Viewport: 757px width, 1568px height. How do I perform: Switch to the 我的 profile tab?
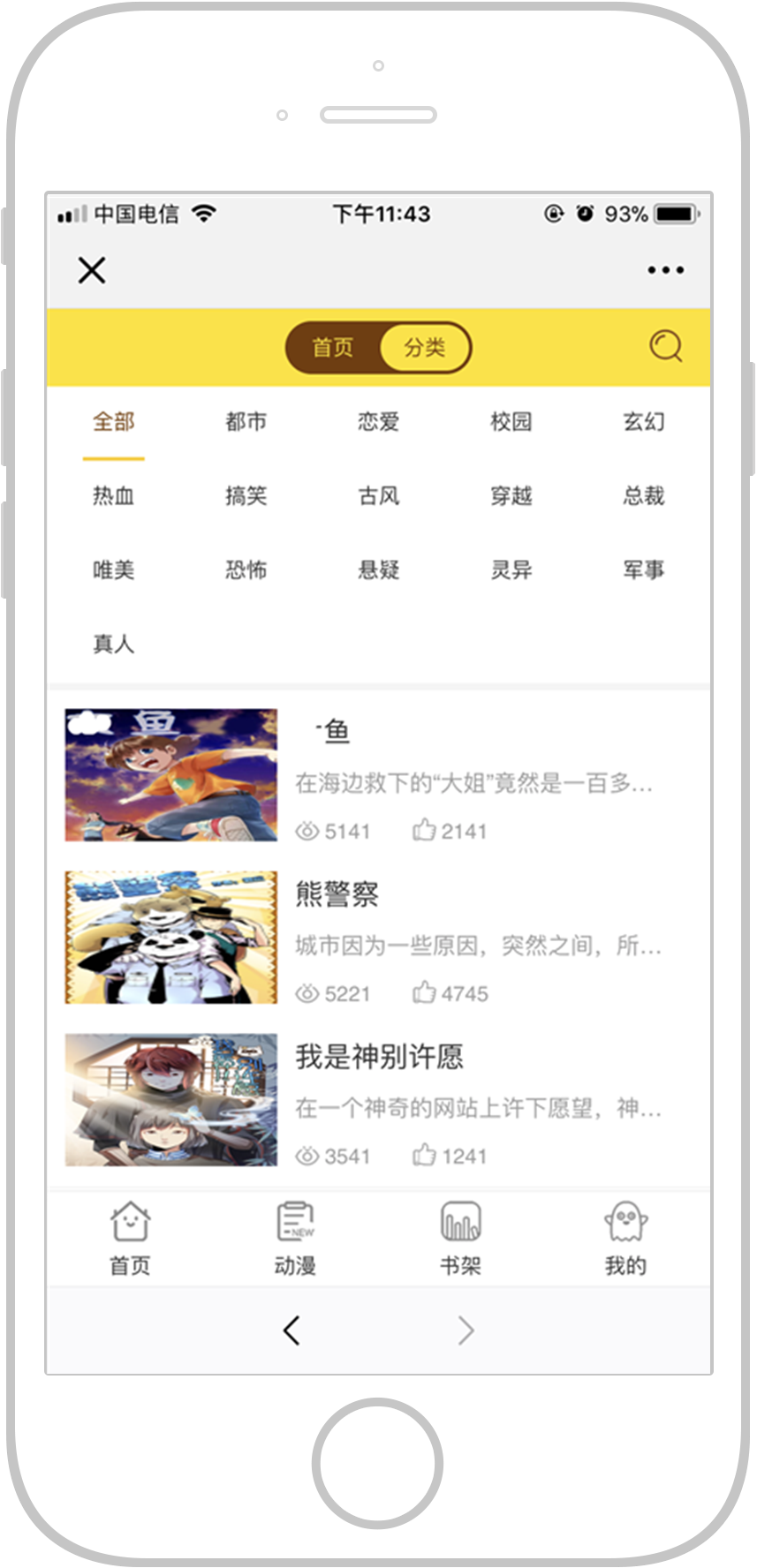pos(625,1238)
